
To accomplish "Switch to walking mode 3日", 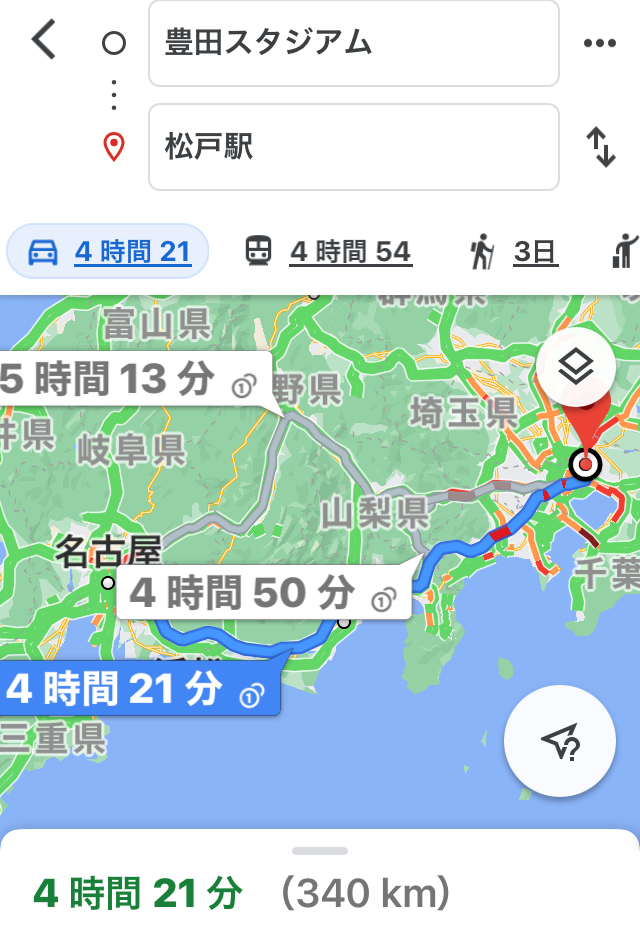I will click(x=514, y=251).
